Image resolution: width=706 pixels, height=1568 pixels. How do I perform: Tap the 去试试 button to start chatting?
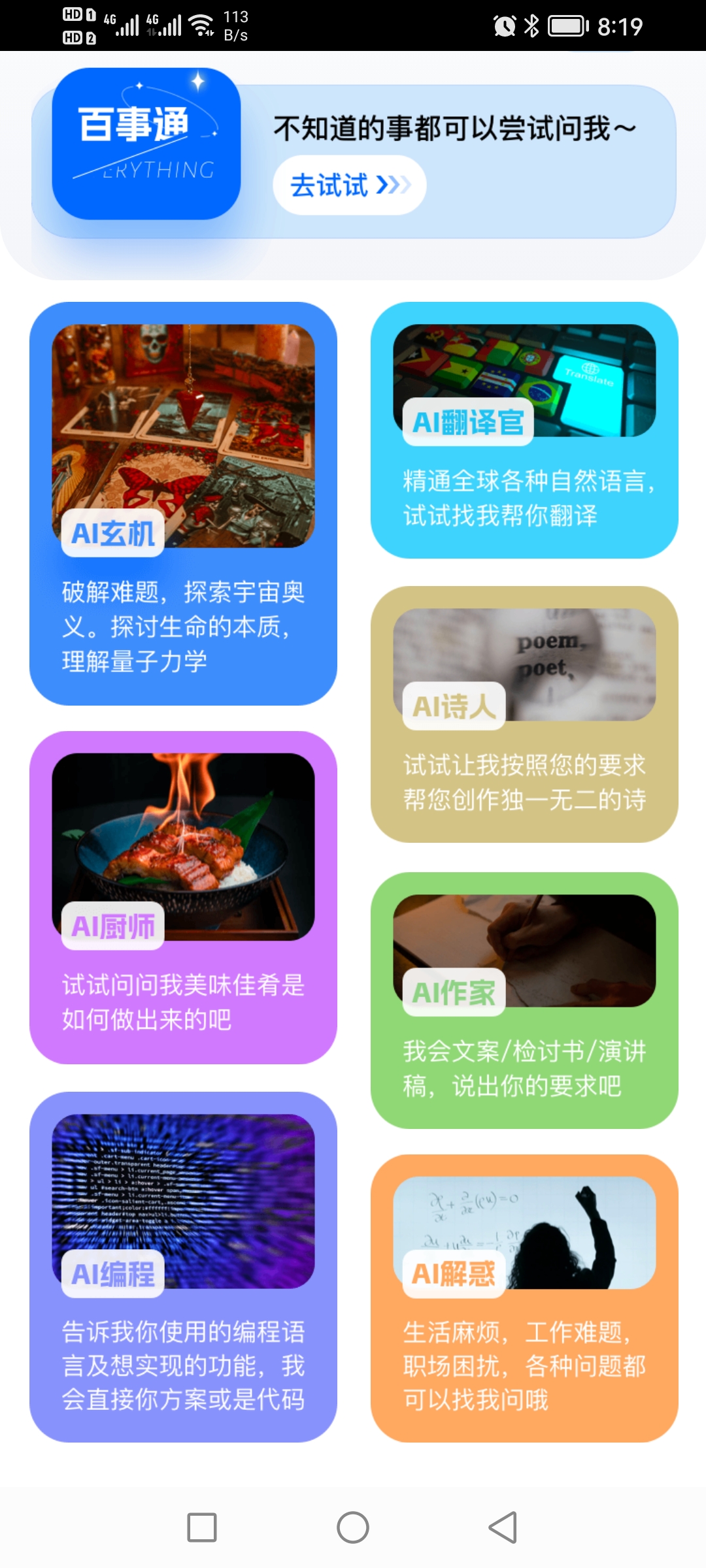(348, 185)
